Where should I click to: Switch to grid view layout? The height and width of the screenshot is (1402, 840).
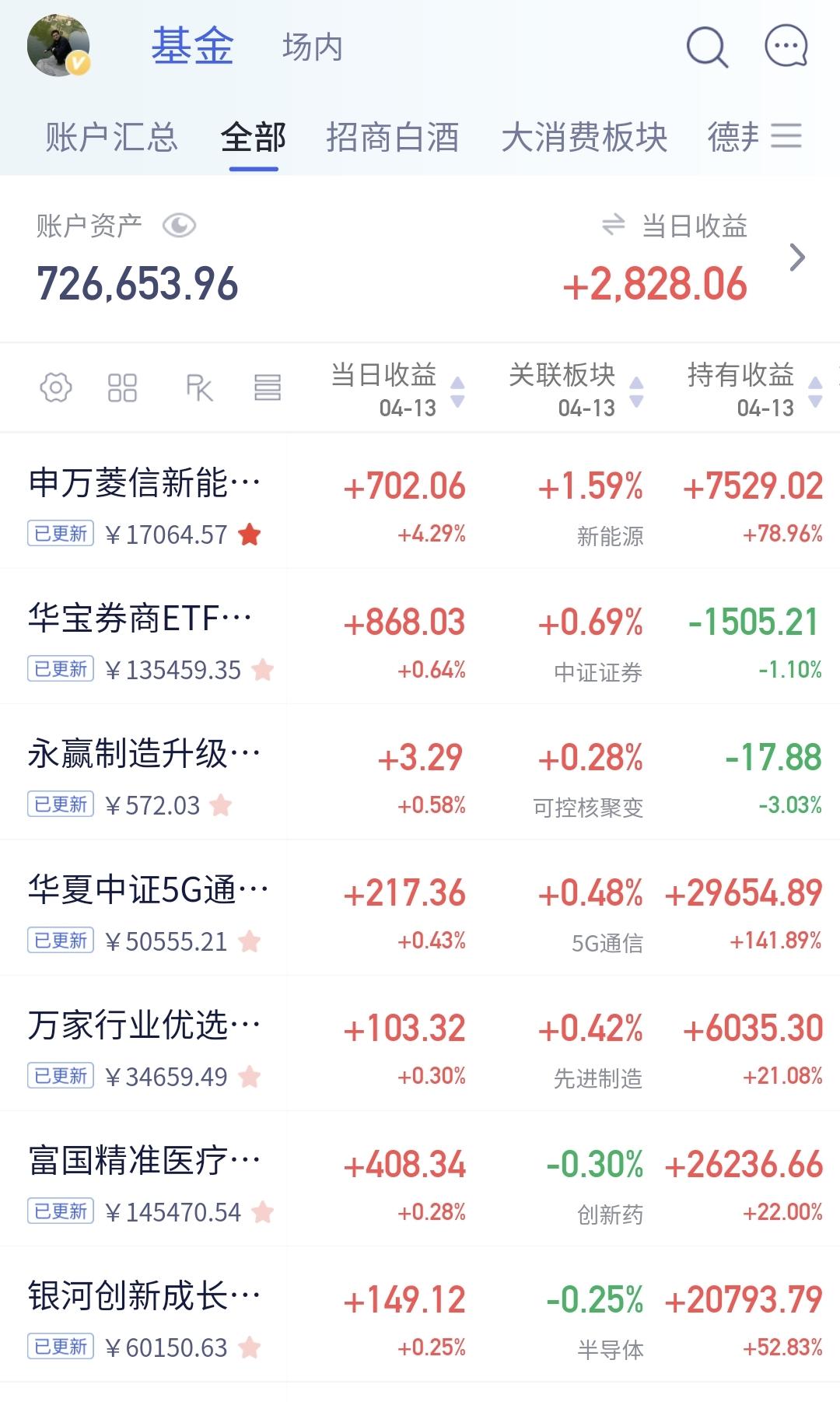122,387
